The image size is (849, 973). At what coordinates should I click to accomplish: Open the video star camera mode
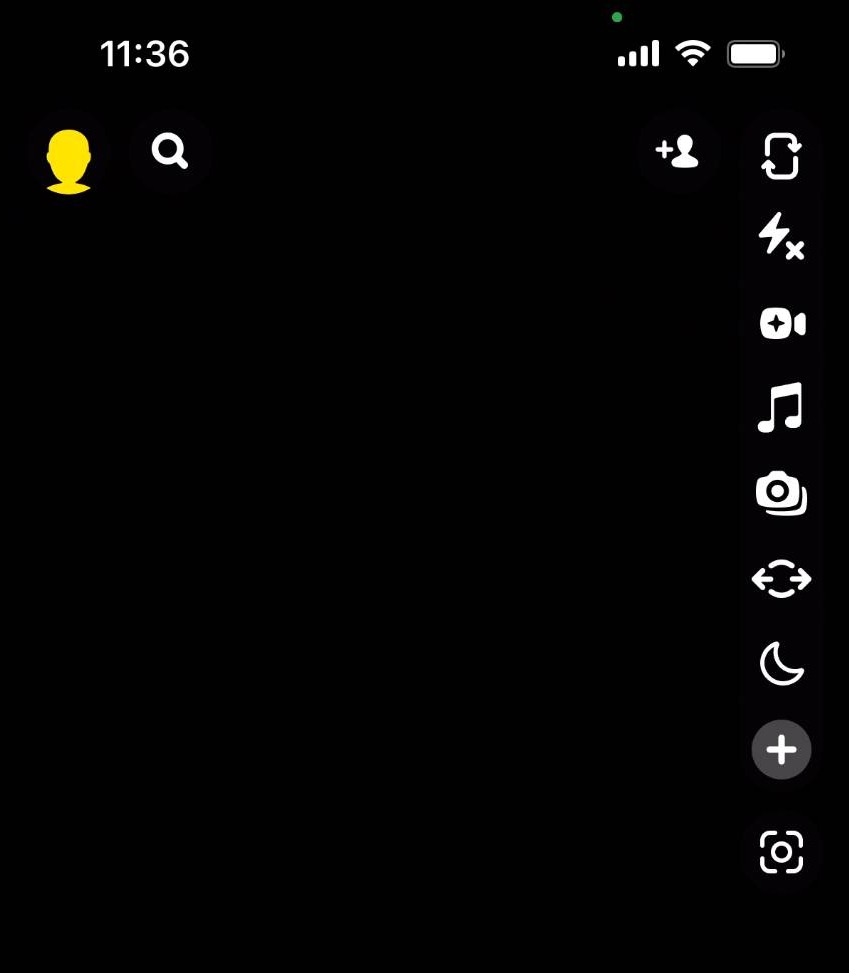(x=782, y=323)
